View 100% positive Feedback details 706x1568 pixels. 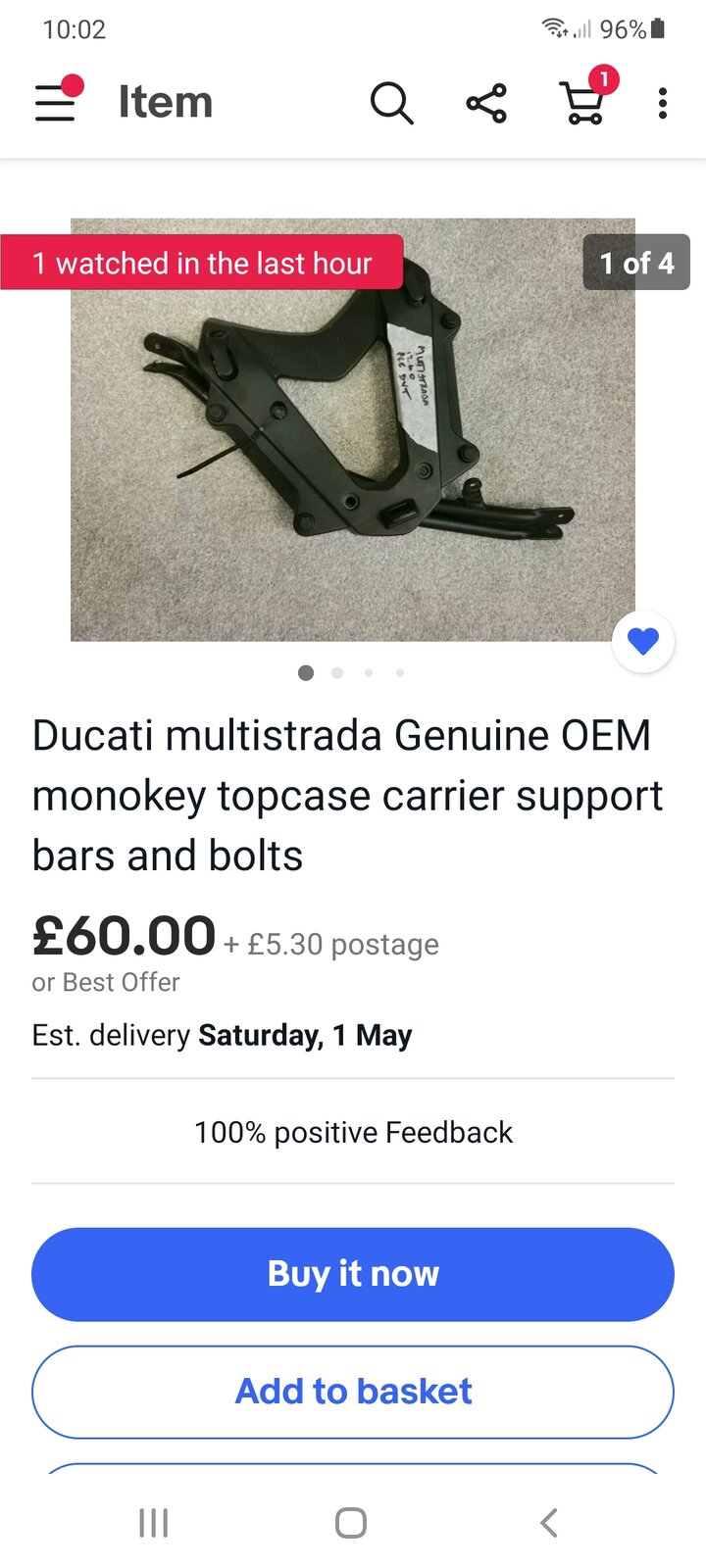353,1132
